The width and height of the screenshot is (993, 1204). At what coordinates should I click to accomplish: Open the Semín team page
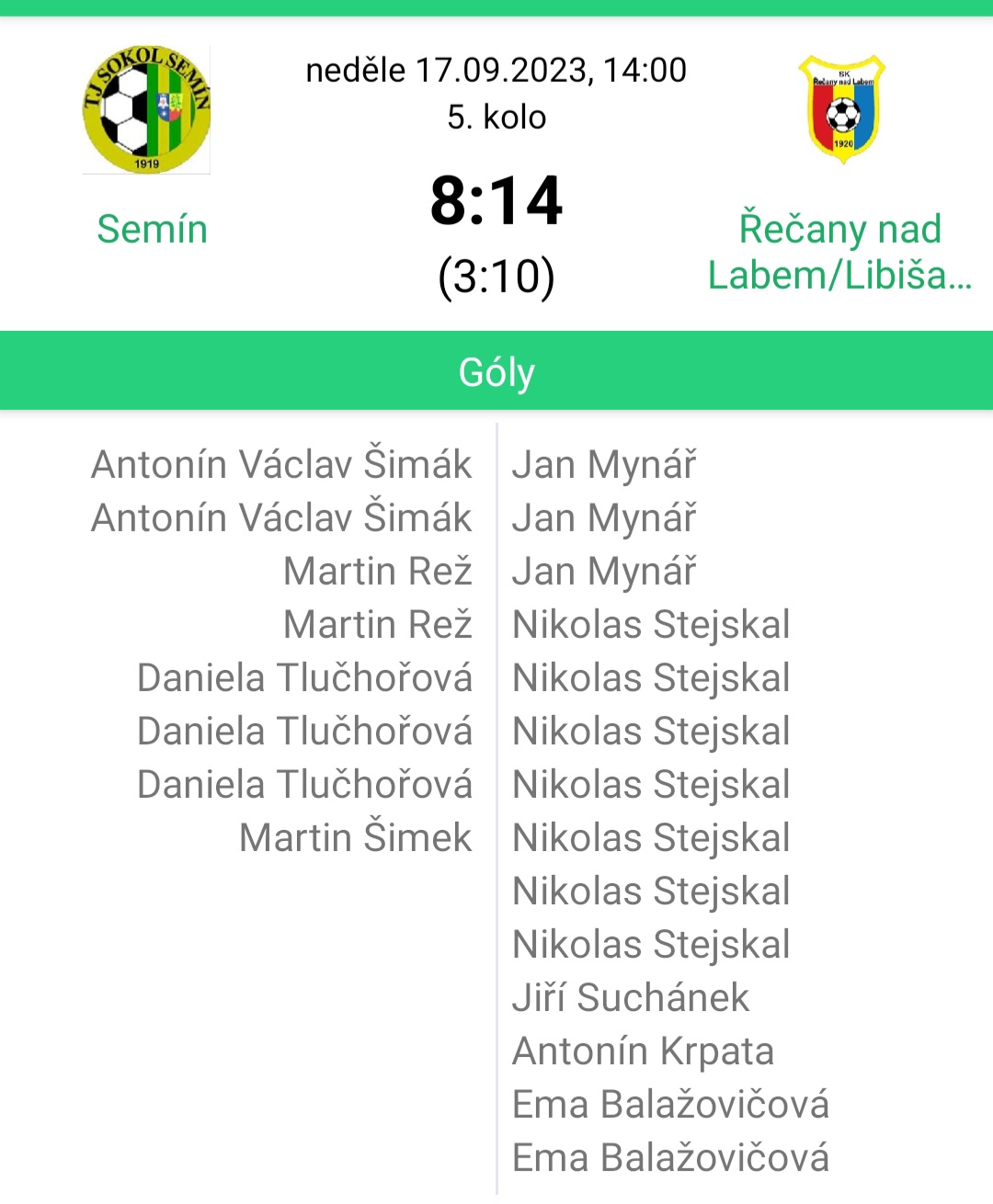coord(152,229)
